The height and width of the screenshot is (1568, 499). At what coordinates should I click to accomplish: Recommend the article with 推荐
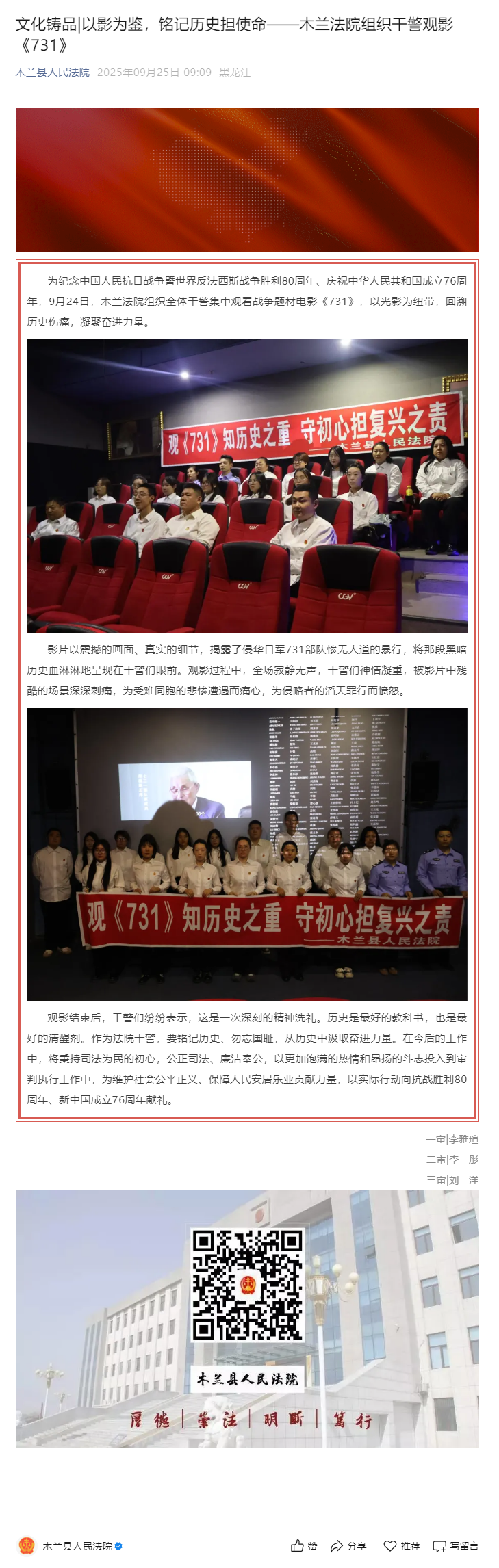[402, 1545]
